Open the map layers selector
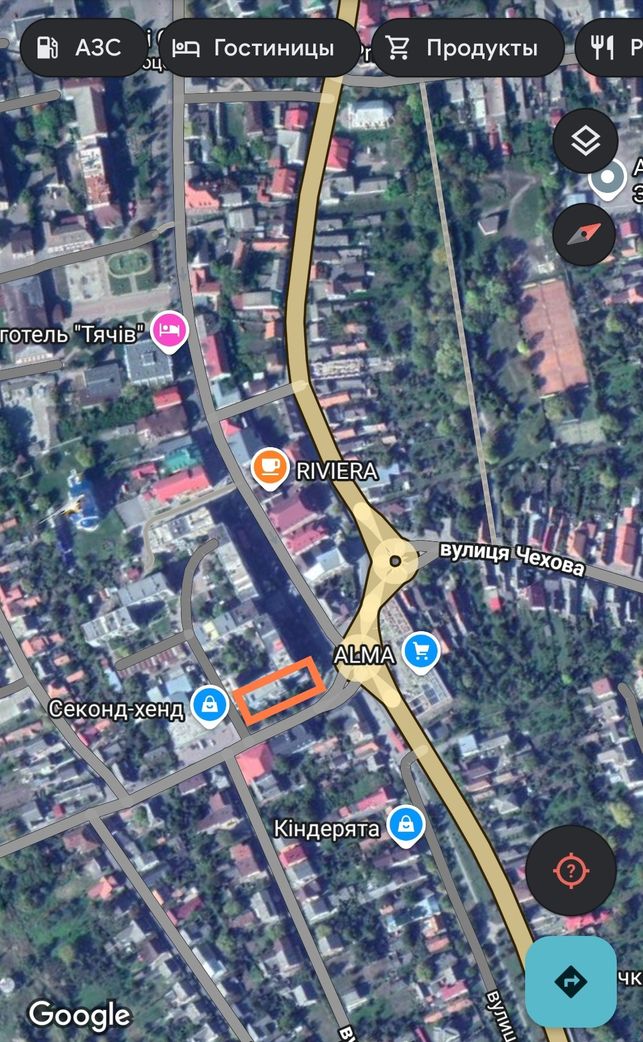643x1042 pixels. click(585, 141)
